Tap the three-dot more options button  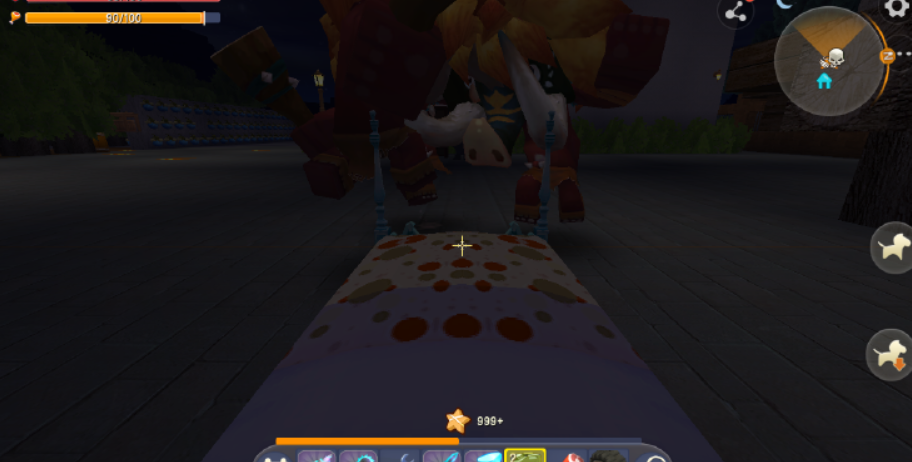903,54
